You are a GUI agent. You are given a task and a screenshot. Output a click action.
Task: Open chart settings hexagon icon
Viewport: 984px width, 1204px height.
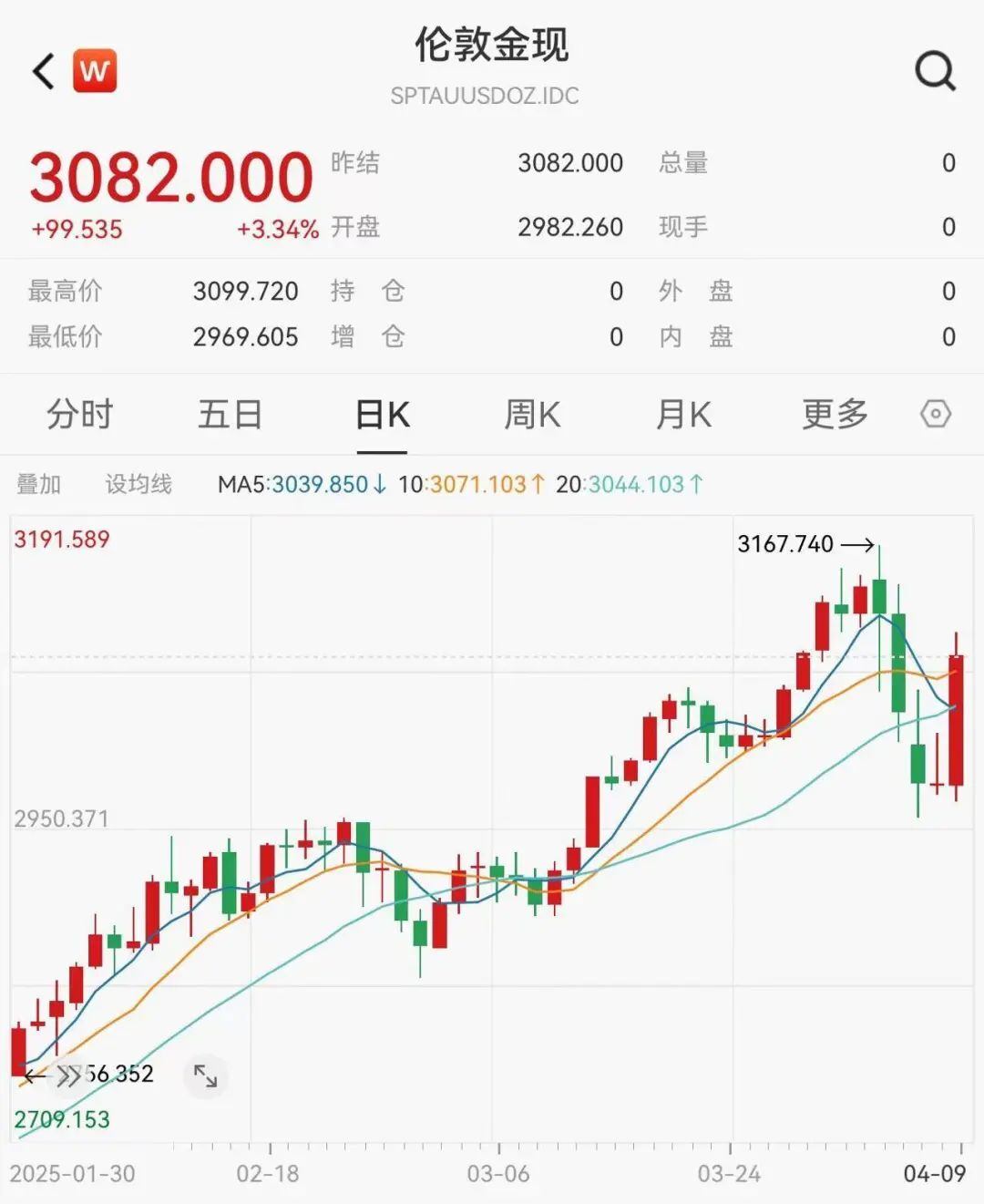point(936,415)
